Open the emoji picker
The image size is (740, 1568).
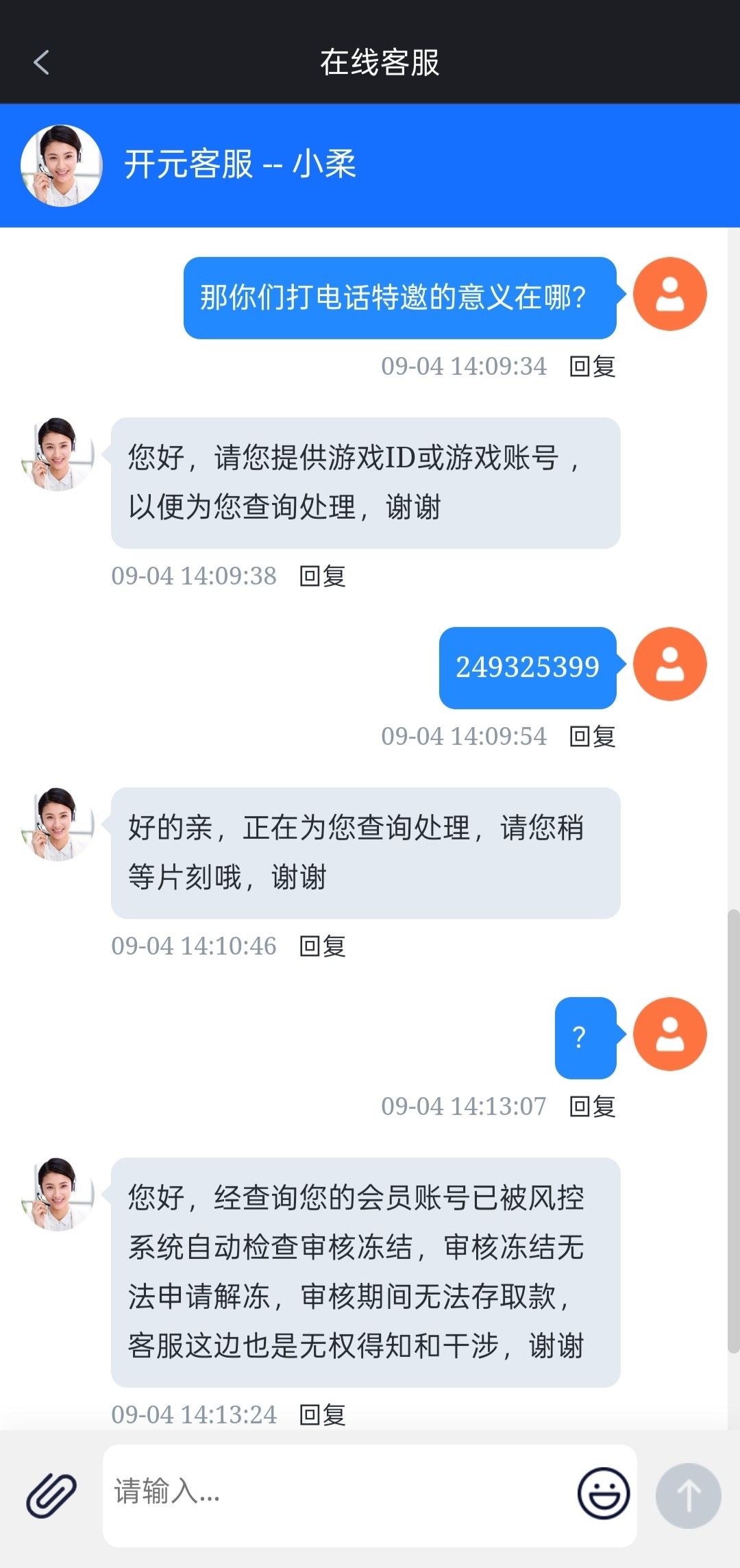[604, 1493]
